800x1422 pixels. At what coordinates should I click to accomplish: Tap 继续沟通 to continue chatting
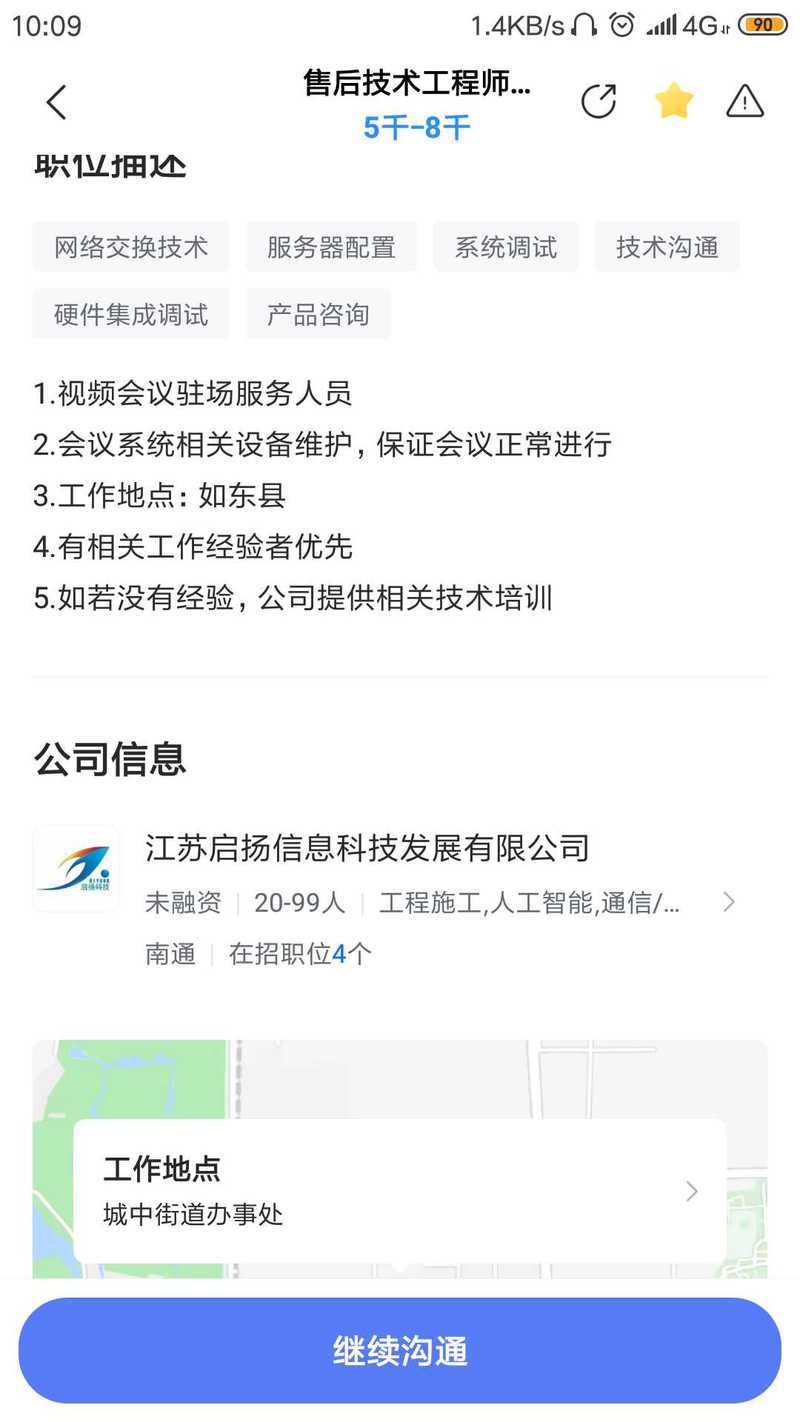tap(400, 1351)
